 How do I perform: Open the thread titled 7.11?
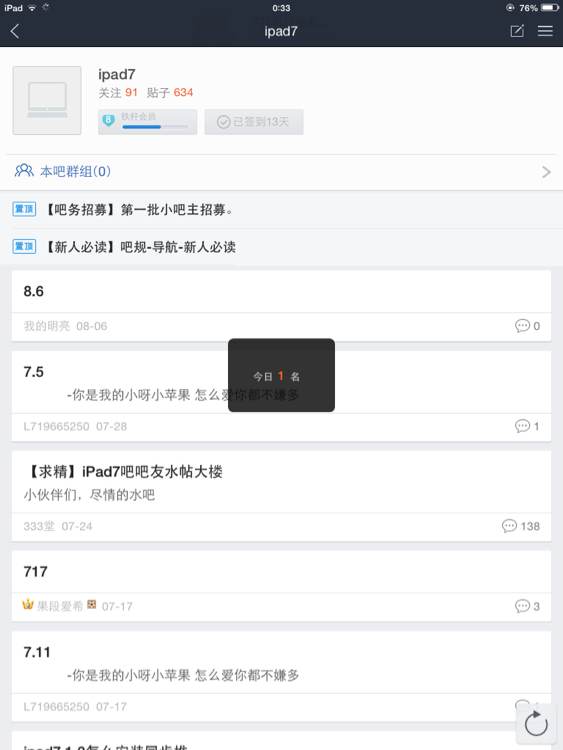[281, 676]
